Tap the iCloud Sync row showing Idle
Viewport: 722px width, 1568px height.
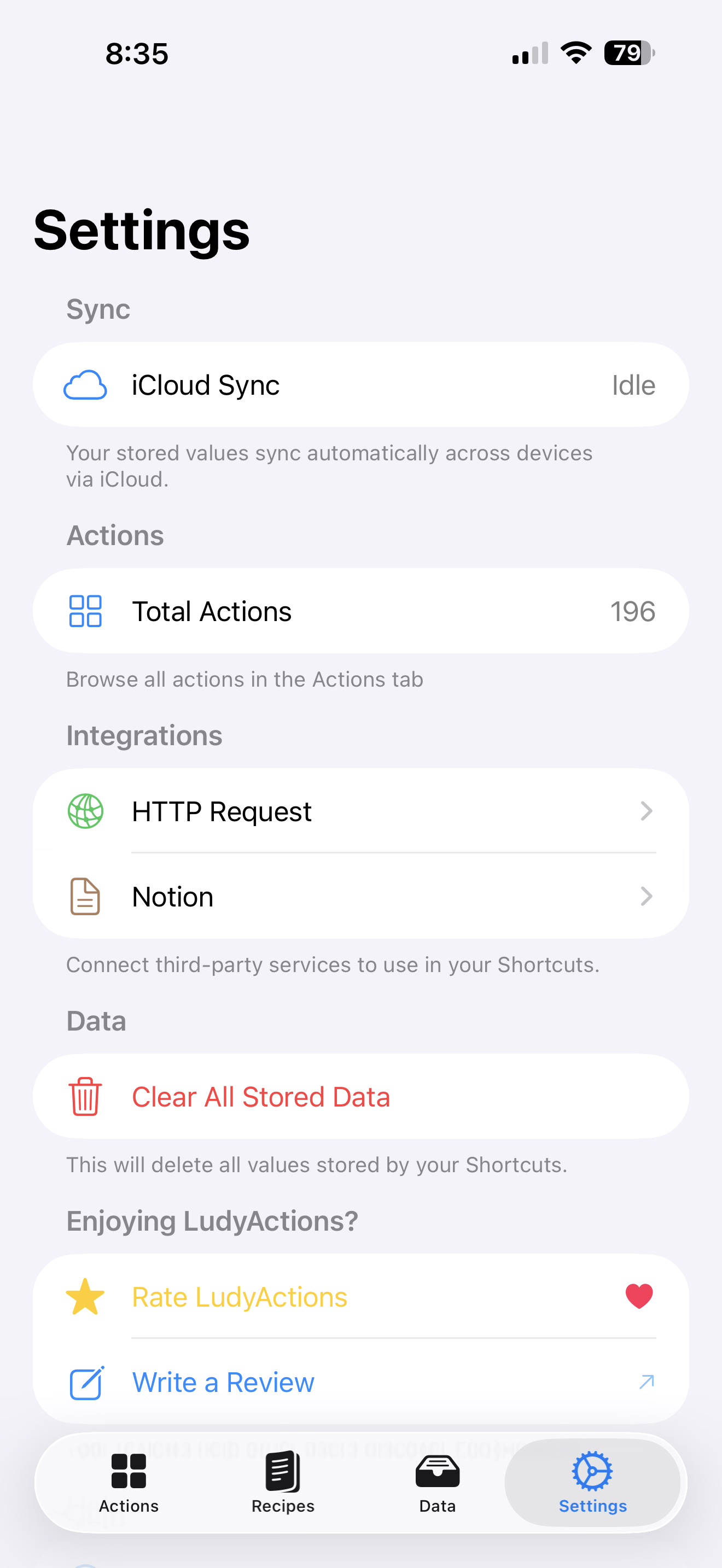coord(361,384)
